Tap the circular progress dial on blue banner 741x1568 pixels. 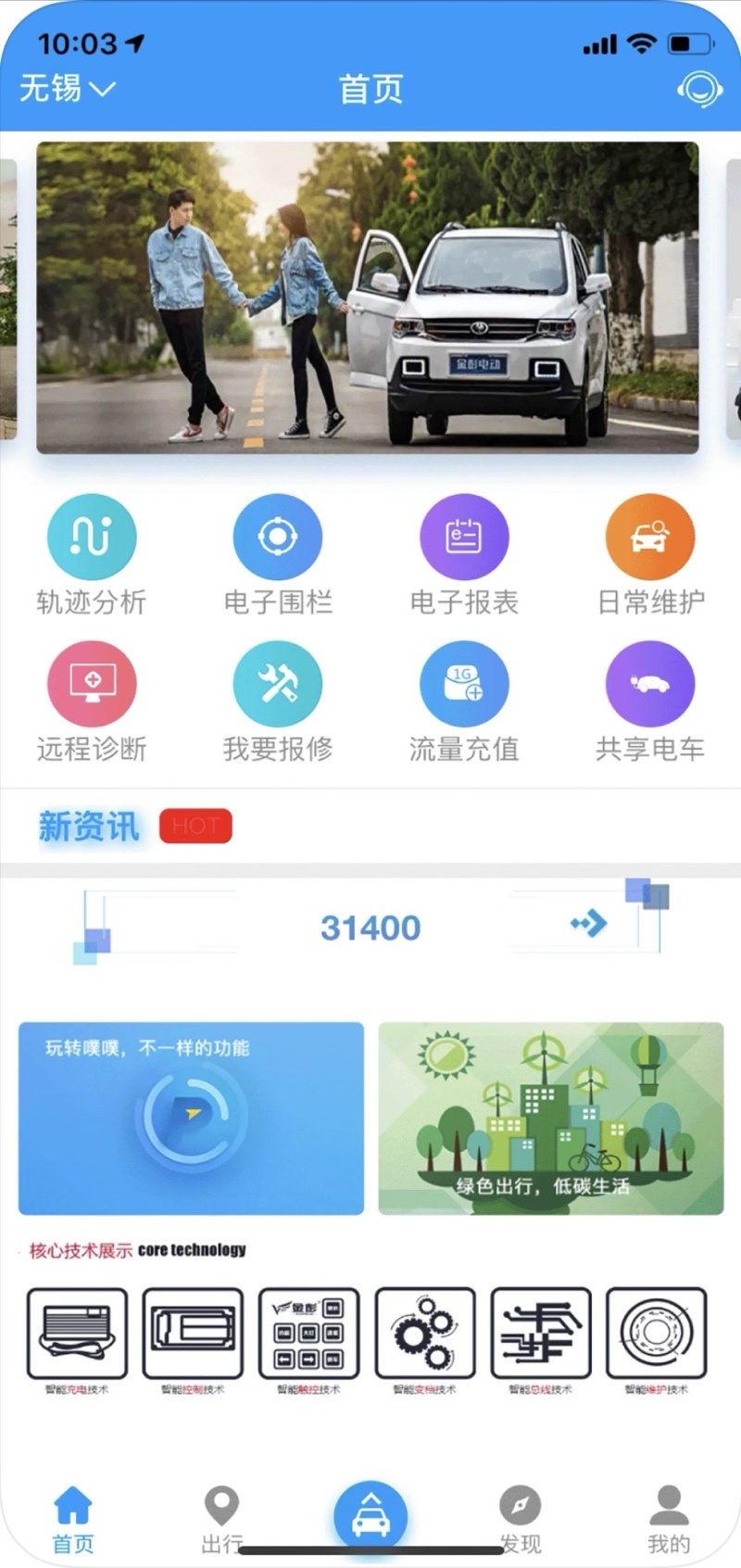pyautogui.click(x=190, y=1117)
